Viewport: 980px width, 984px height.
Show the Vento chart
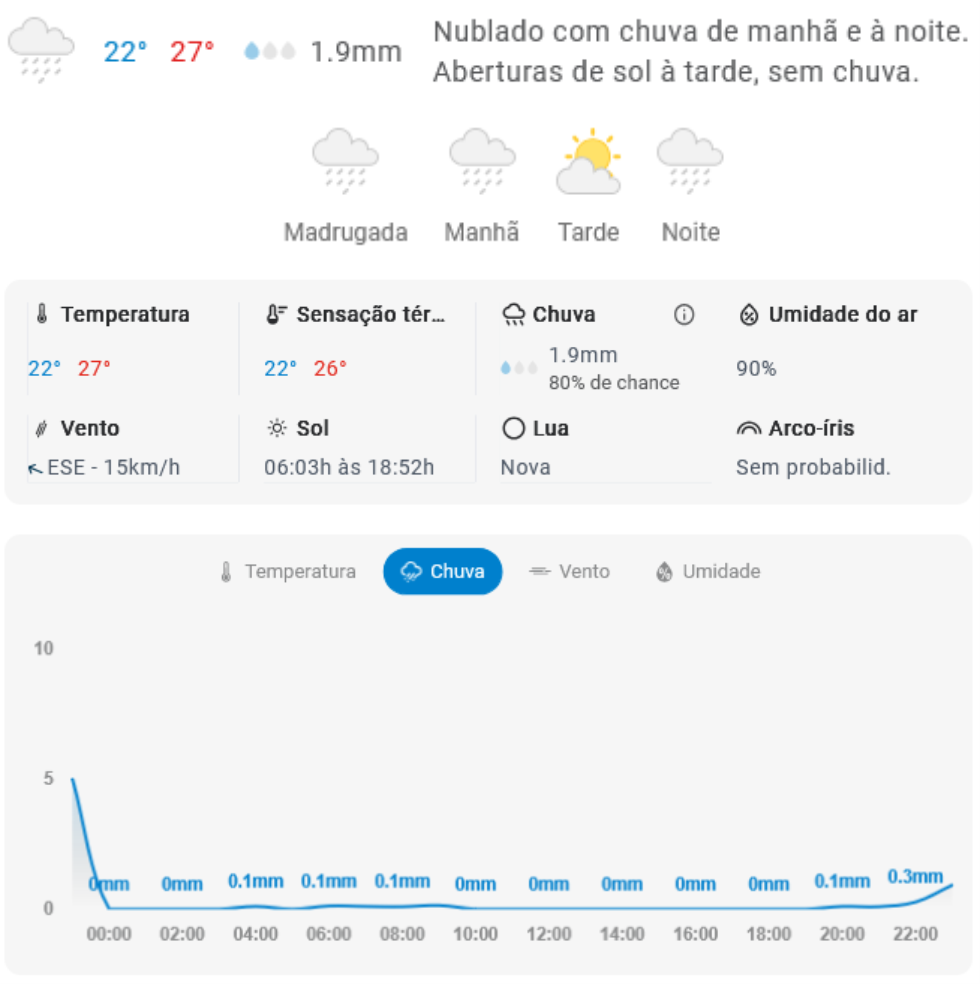570,572
